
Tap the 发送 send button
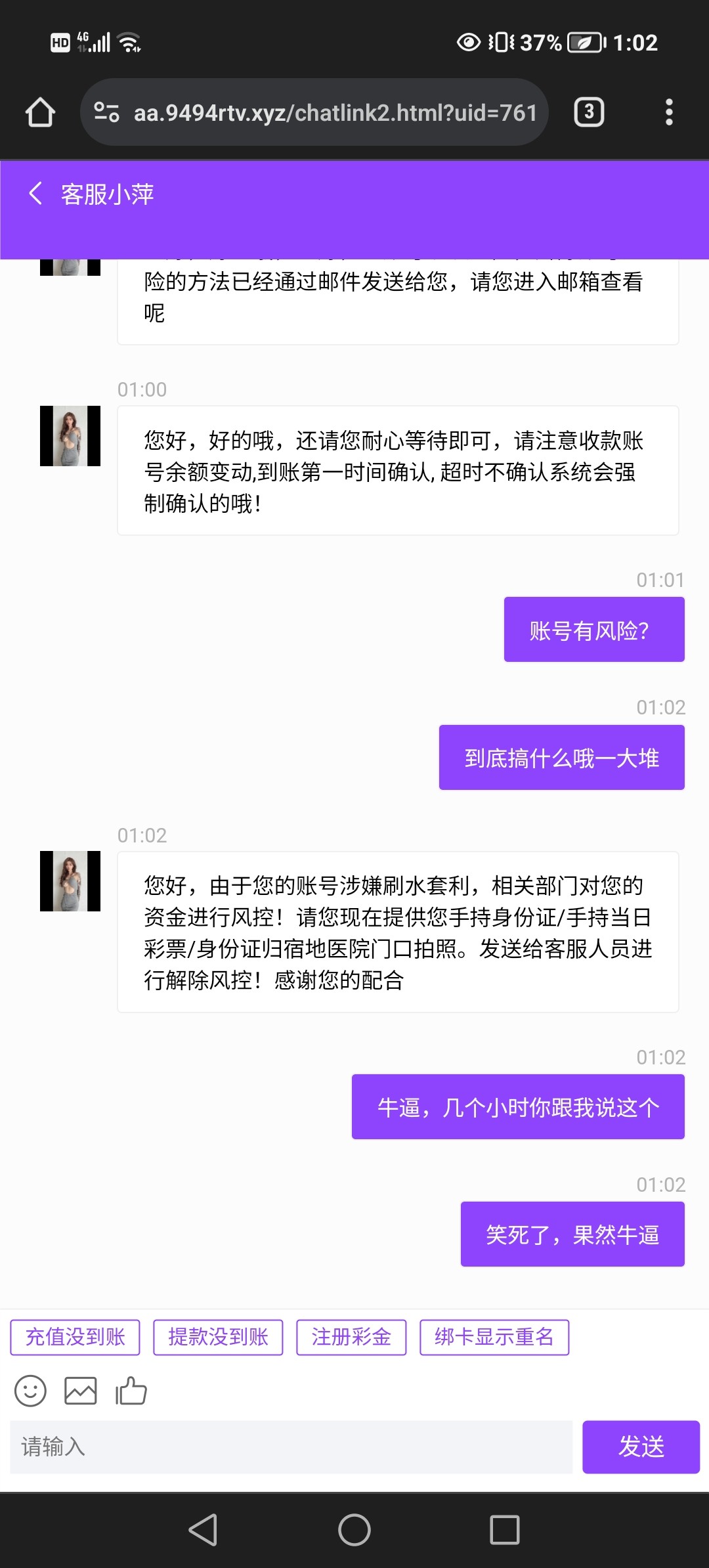coord(641,1447)
